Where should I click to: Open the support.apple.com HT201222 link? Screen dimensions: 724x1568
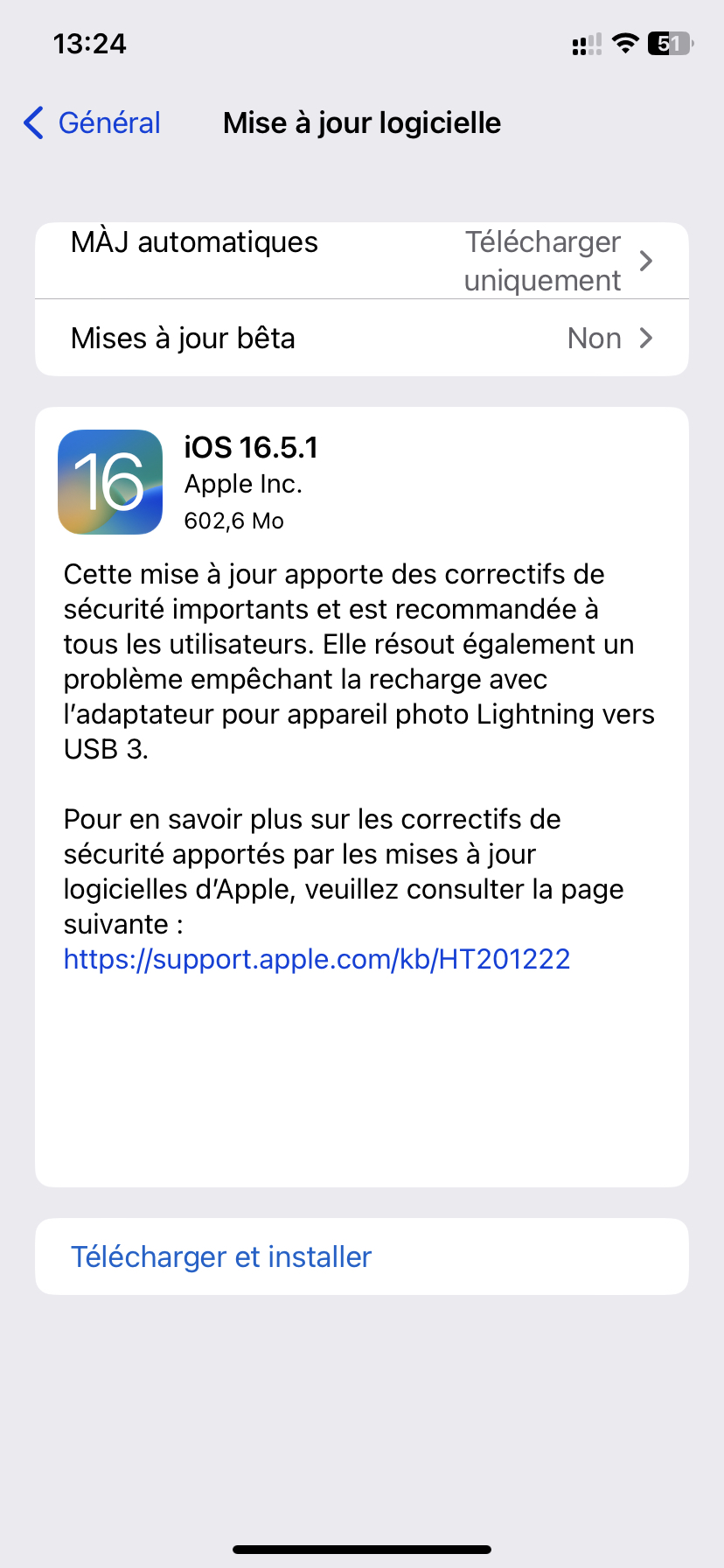click(x=317, y=959)
